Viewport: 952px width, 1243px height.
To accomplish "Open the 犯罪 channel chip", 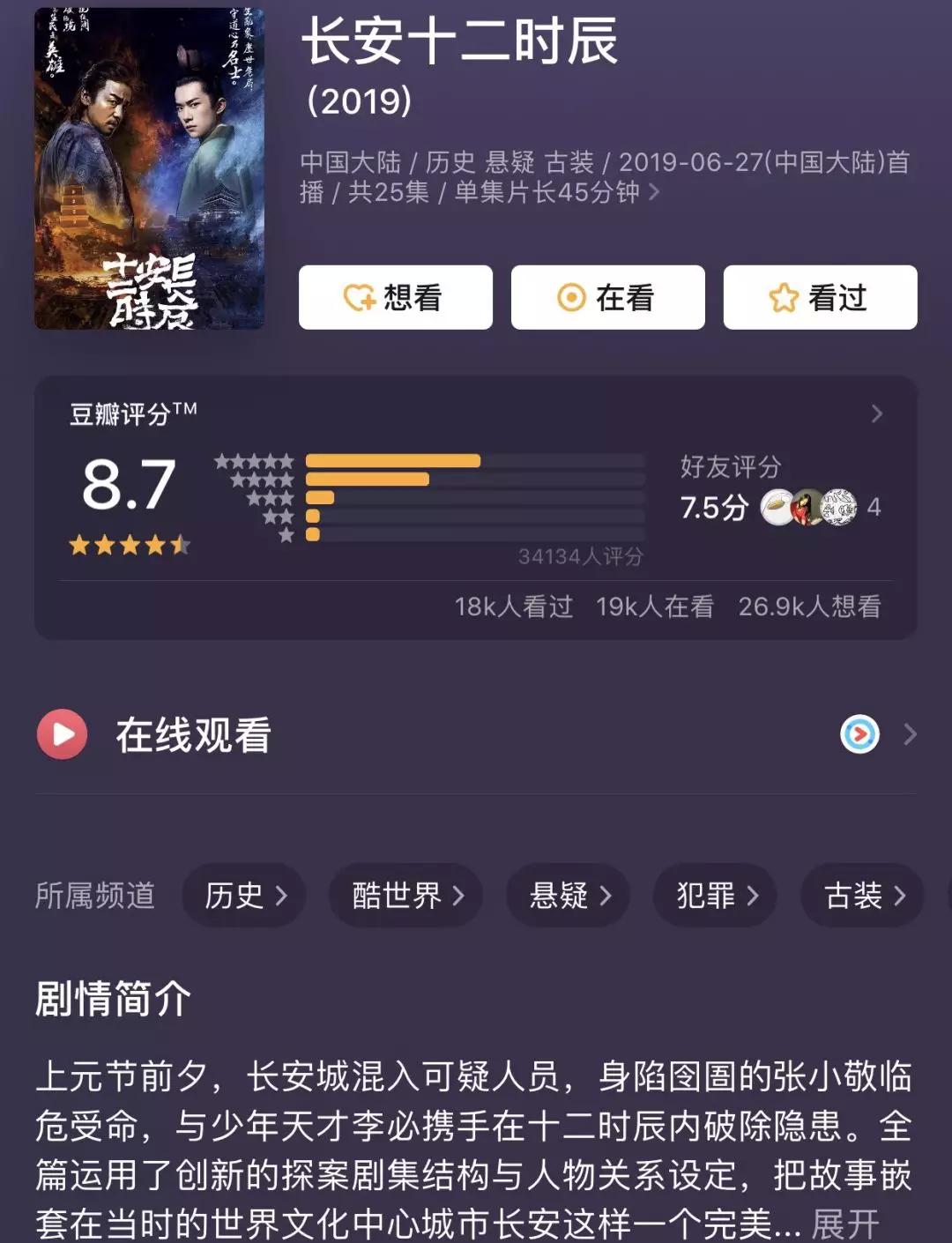I will (715, 896).
